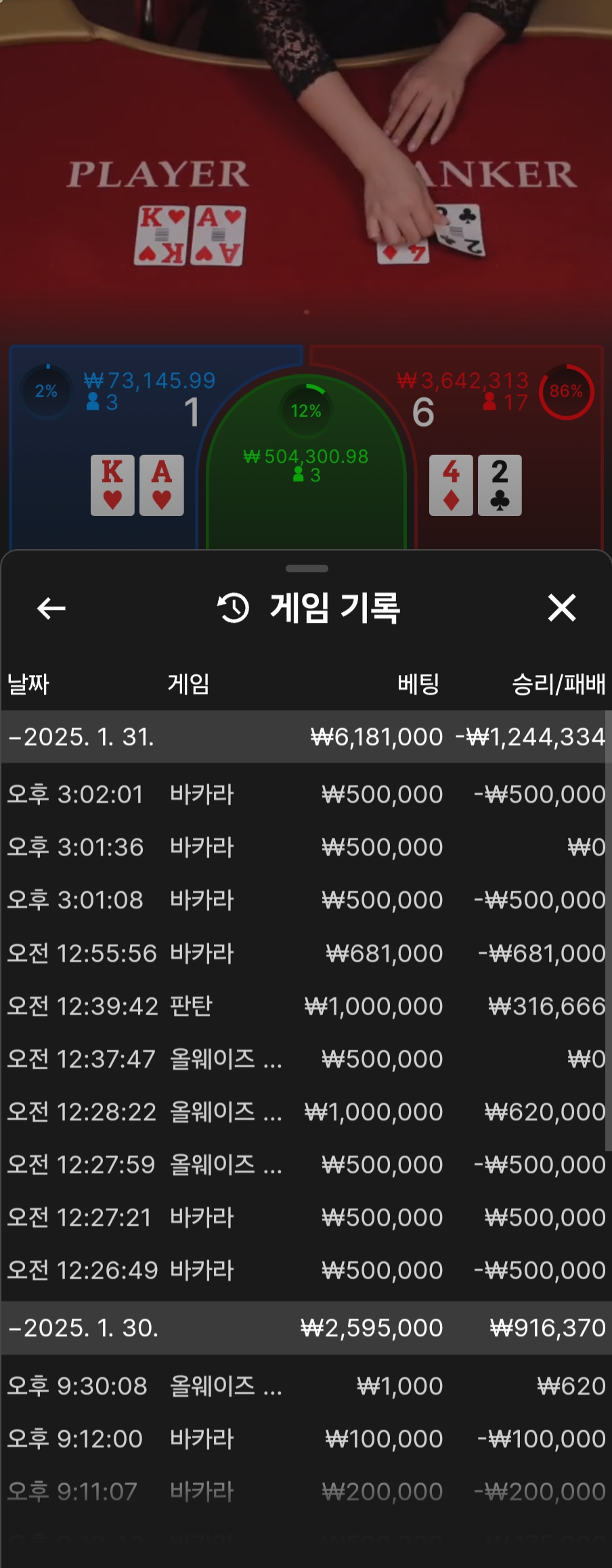
Task: Collapse the 2025. 1. 30. date group
Action: tap(83, 1328)
